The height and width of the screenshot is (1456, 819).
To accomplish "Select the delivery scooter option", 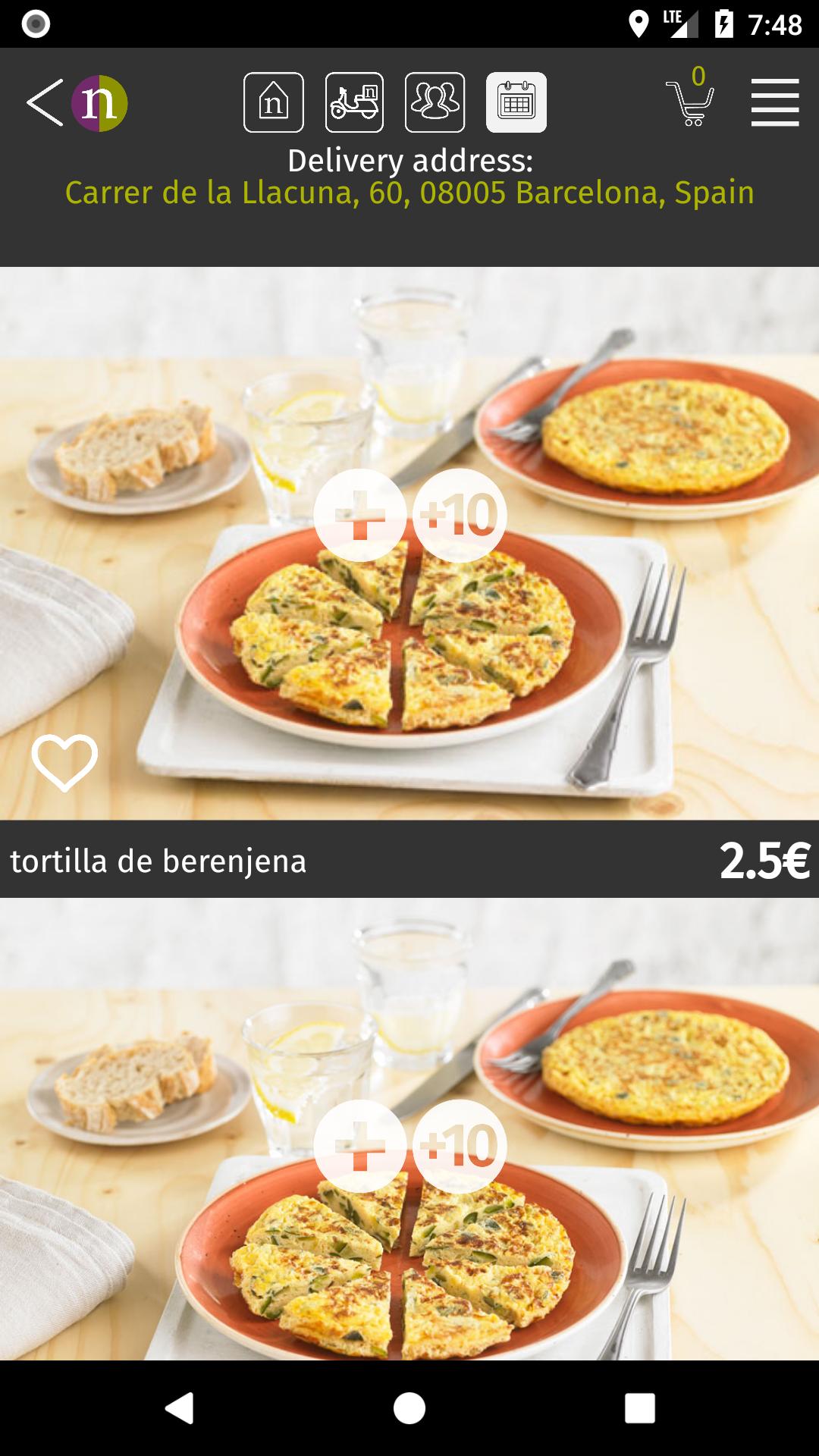I will [354, 102].
